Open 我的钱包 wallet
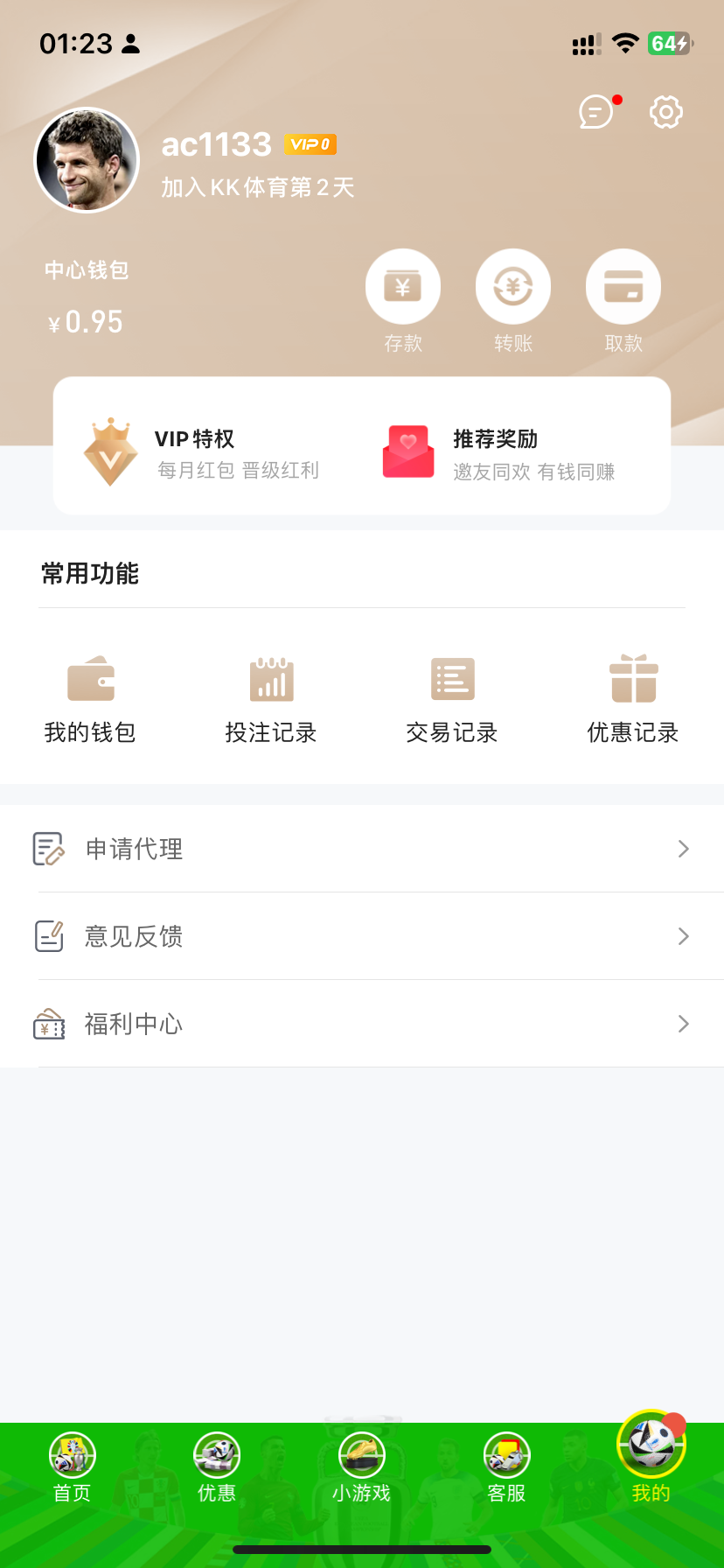 click(x=90, y=698)
